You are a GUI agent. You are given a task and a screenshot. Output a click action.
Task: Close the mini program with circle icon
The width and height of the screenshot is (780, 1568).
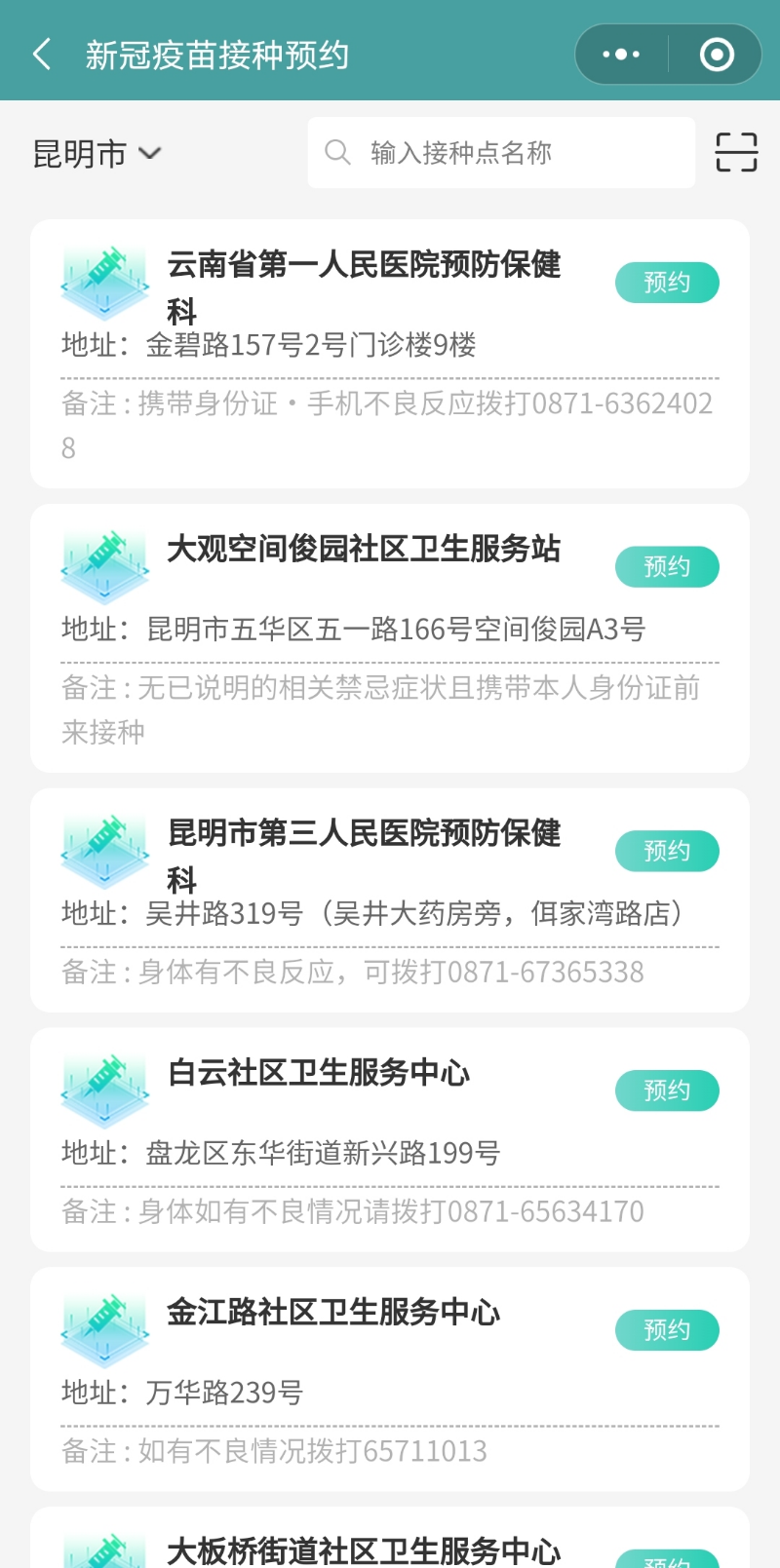click(x=717, y=55)
